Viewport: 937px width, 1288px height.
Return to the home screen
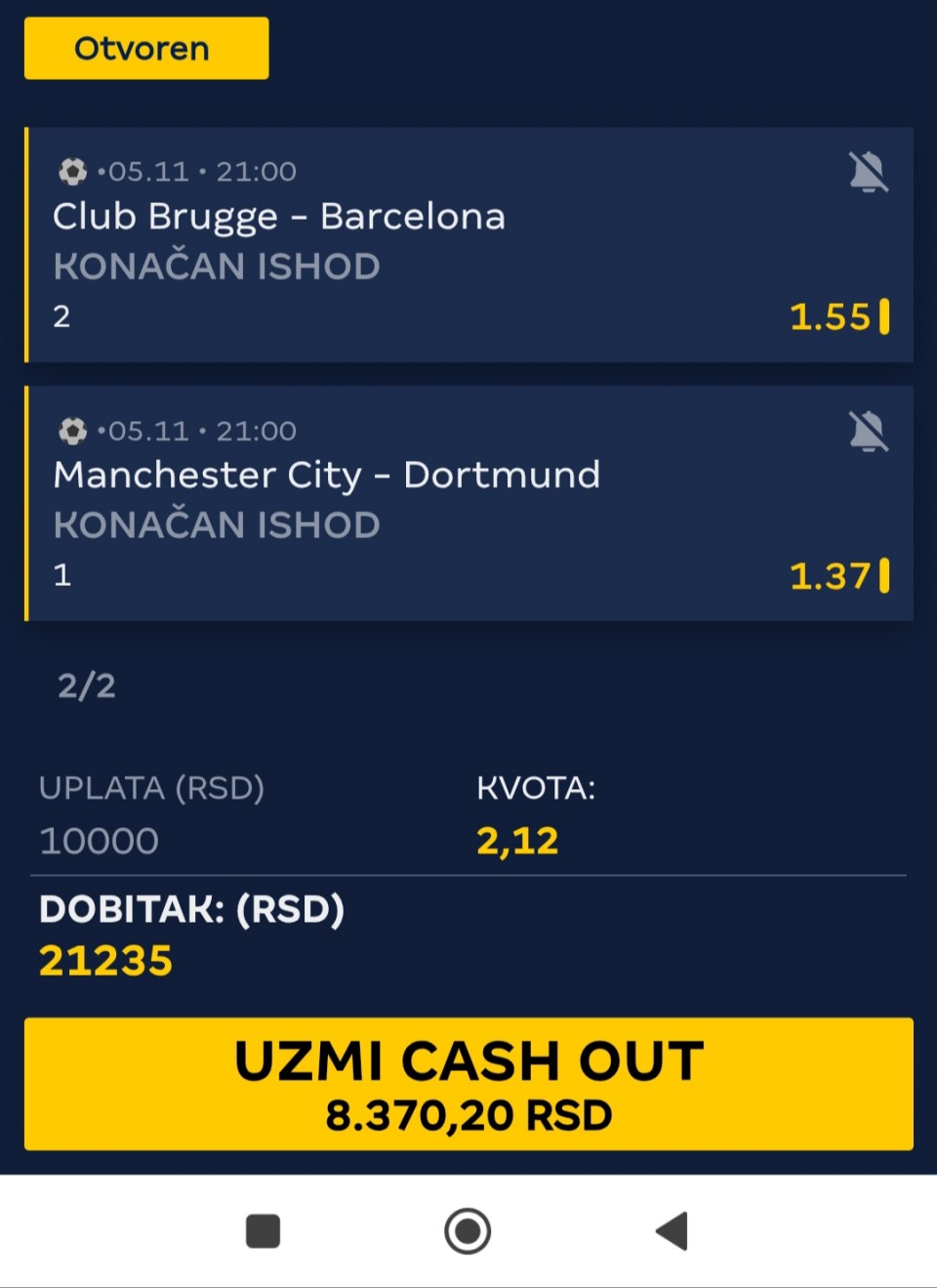(468, 1230)
